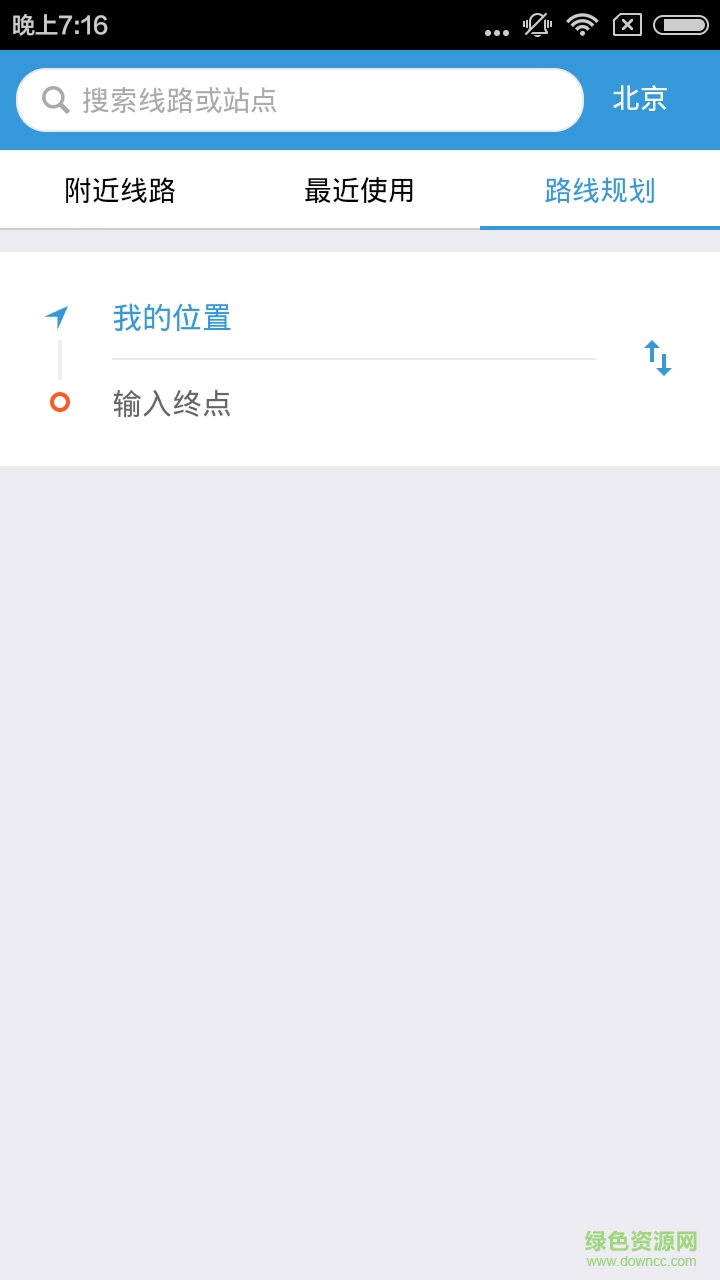Open the 北京 city selector
Image resolution: width=720 pixels, height=1280 pixels.
tap(640, 100)
